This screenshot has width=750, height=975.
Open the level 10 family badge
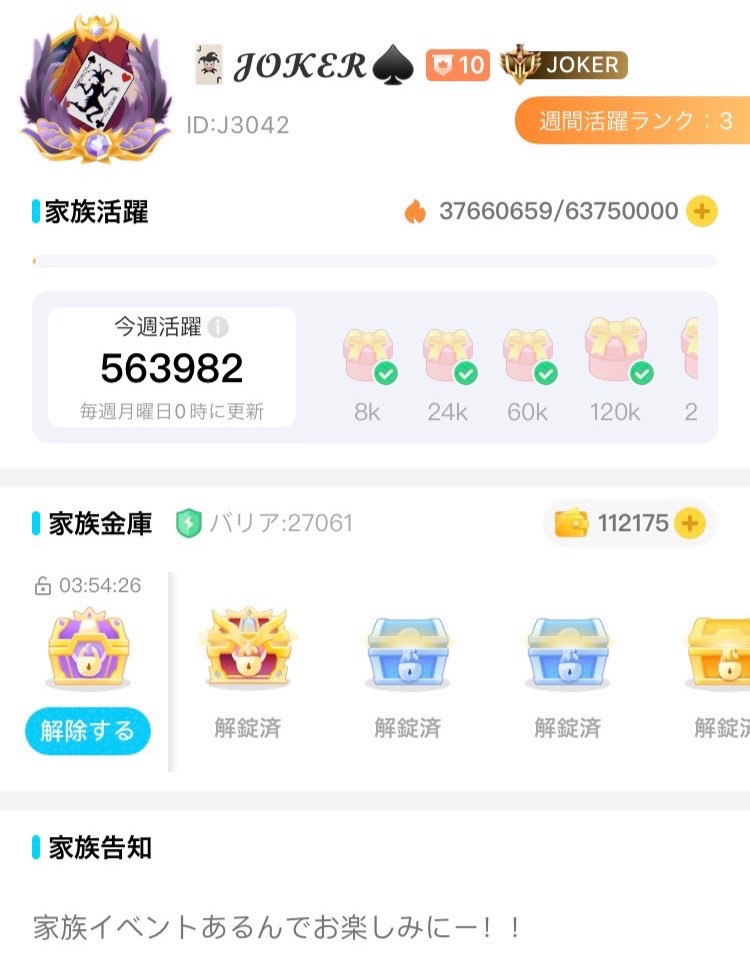pos(457,66)
